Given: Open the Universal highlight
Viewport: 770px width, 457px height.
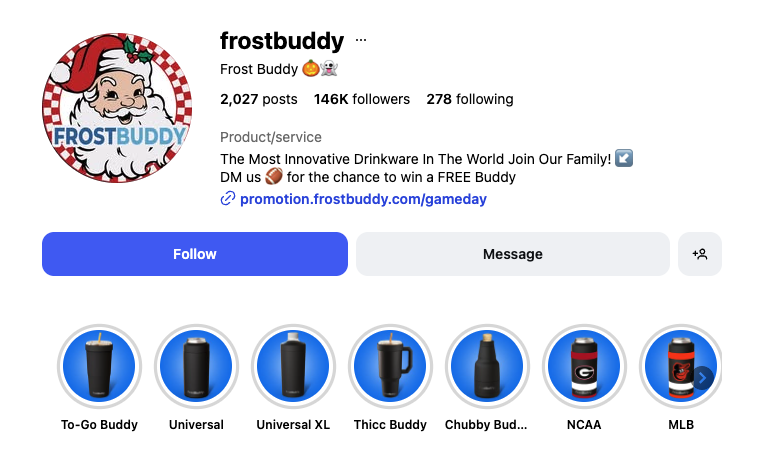Looking at the screenshot, I should coord(196,367).
